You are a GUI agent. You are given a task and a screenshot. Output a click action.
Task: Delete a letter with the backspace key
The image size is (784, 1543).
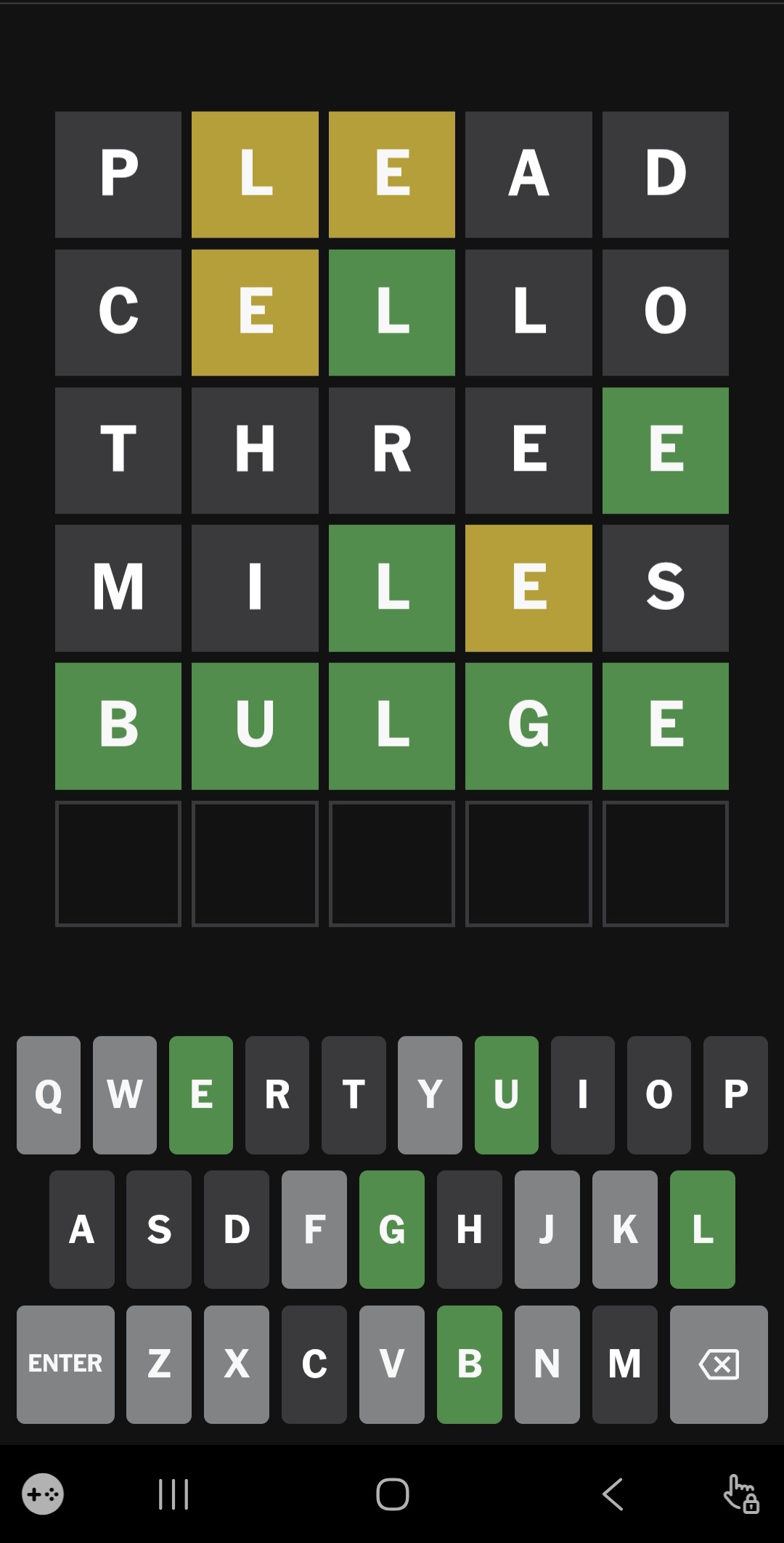tap(719, 1364)
